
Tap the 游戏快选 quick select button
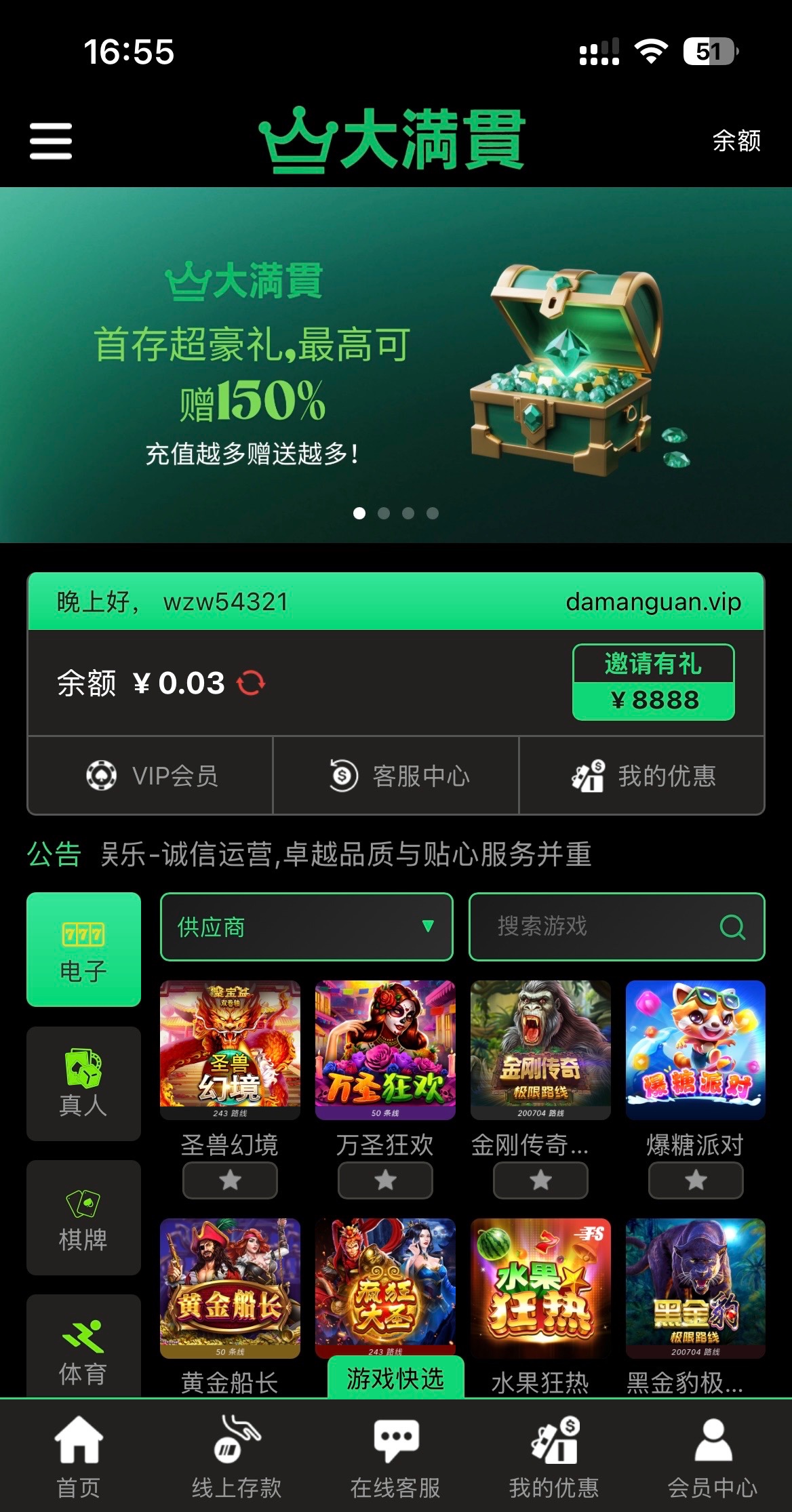click(x=395, y=1378)
